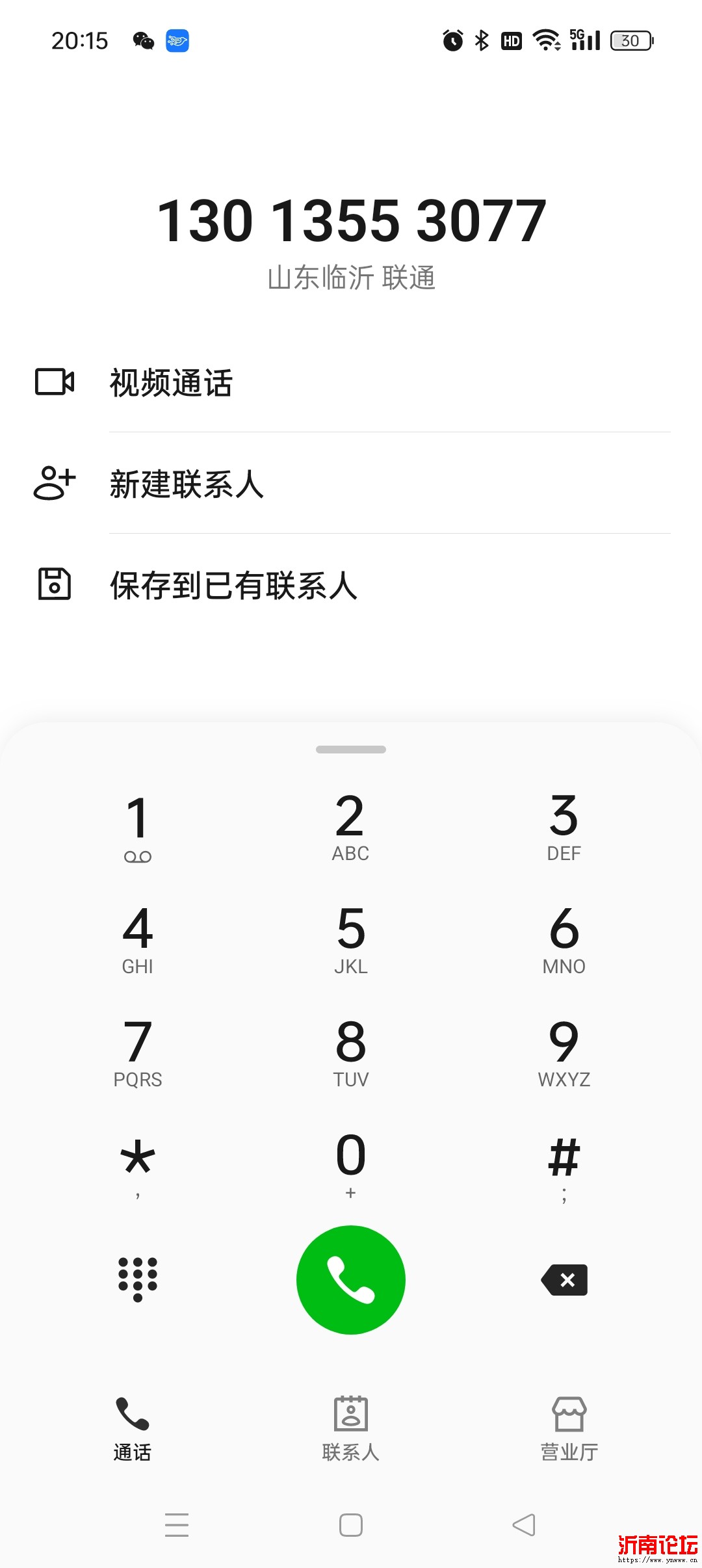Tap the 3 (DEF) key

pos(564,826)
